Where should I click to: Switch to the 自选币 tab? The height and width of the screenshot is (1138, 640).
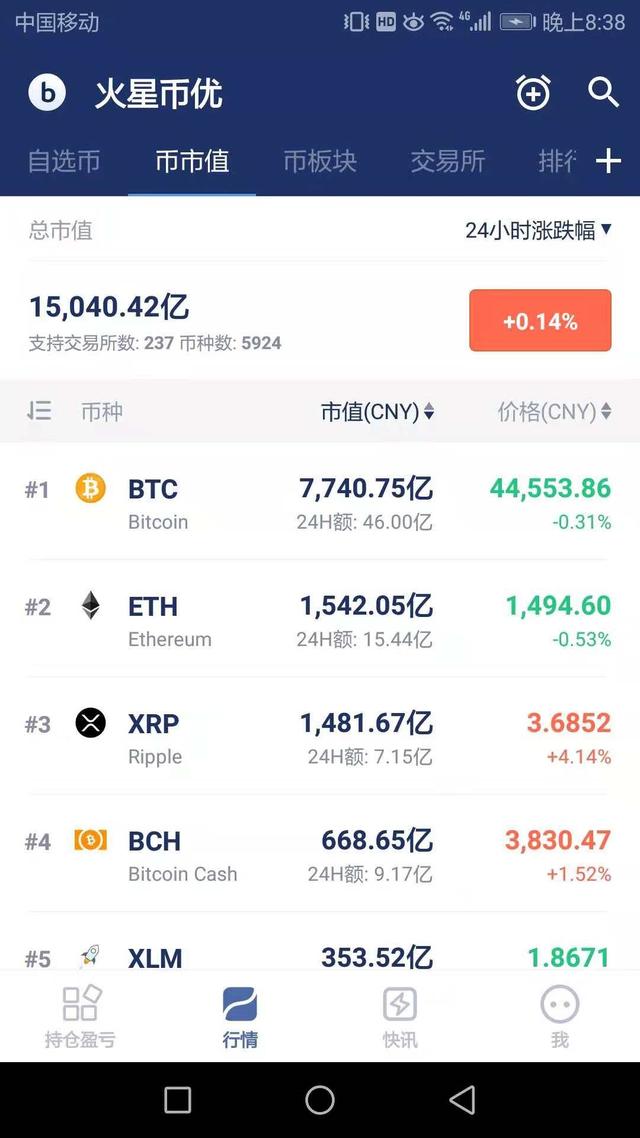pyautogui.click(x=64, y=161)
